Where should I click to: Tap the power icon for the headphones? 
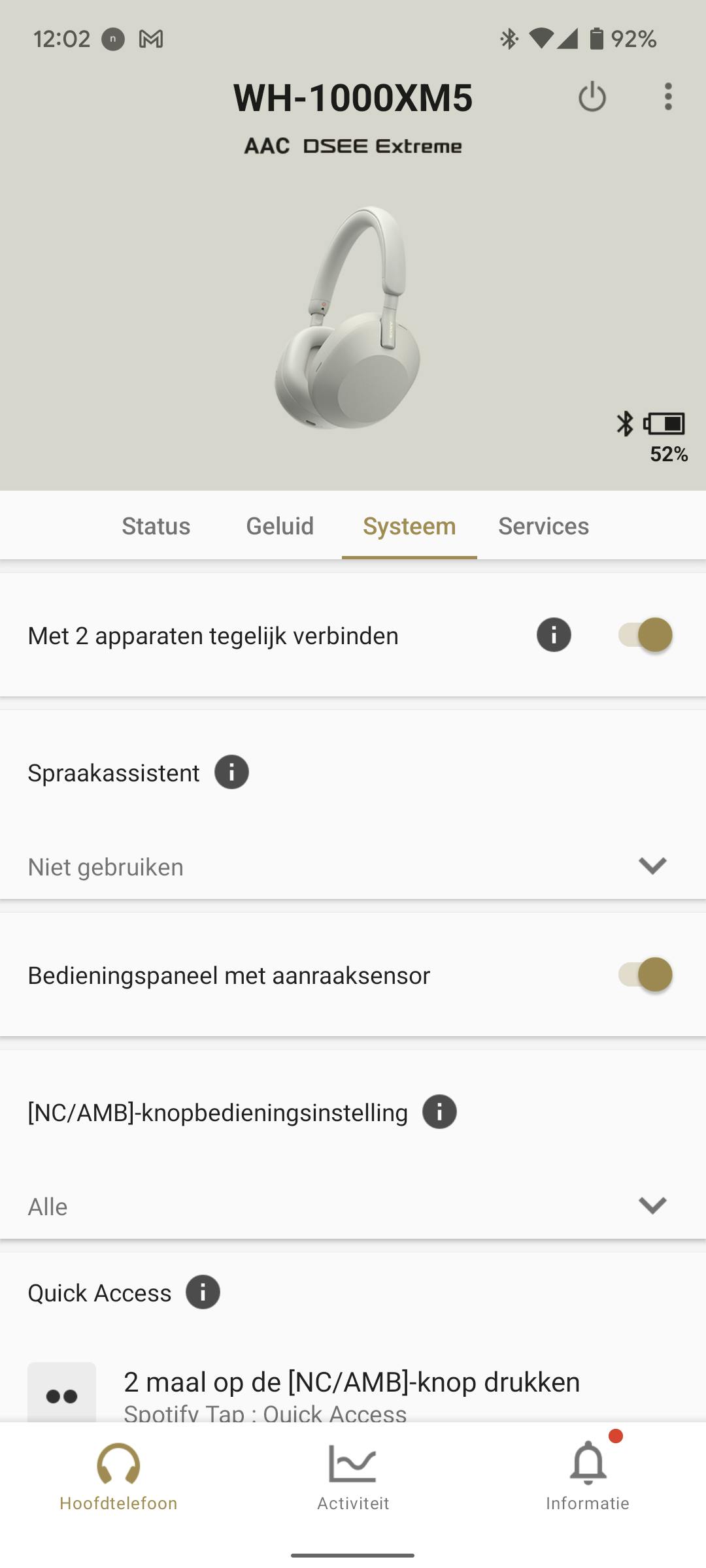coord(592,97)
